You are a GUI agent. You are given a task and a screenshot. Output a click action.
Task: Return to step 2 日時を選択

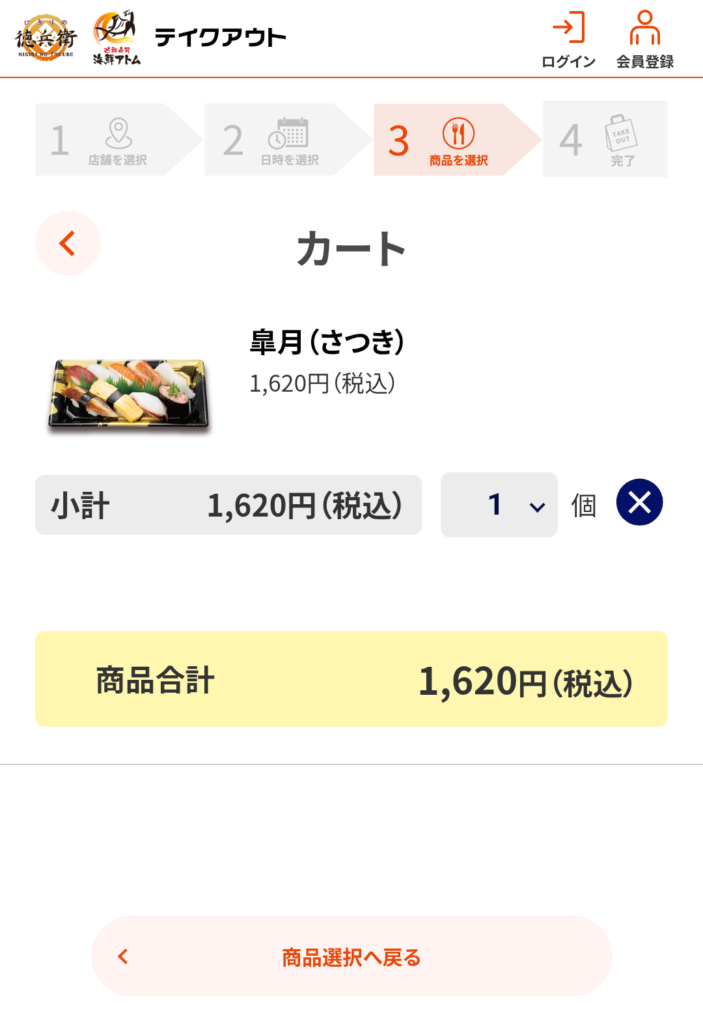tap(280, 140)
